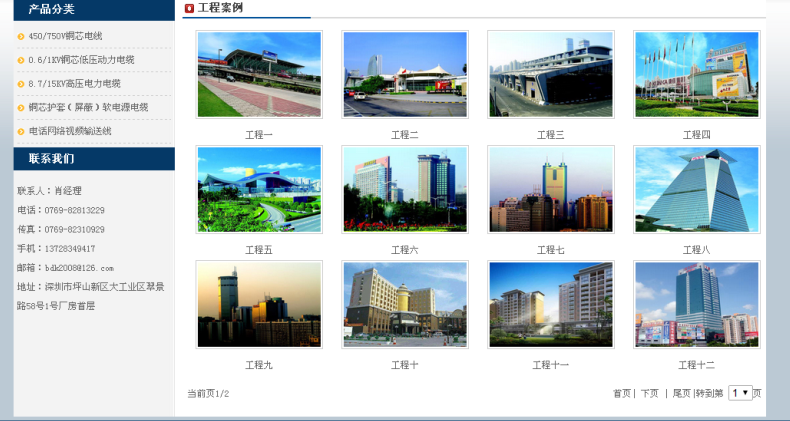Jump to last page via 尾页
Viewport: 790px width, 421px height.
coord(681,394)
